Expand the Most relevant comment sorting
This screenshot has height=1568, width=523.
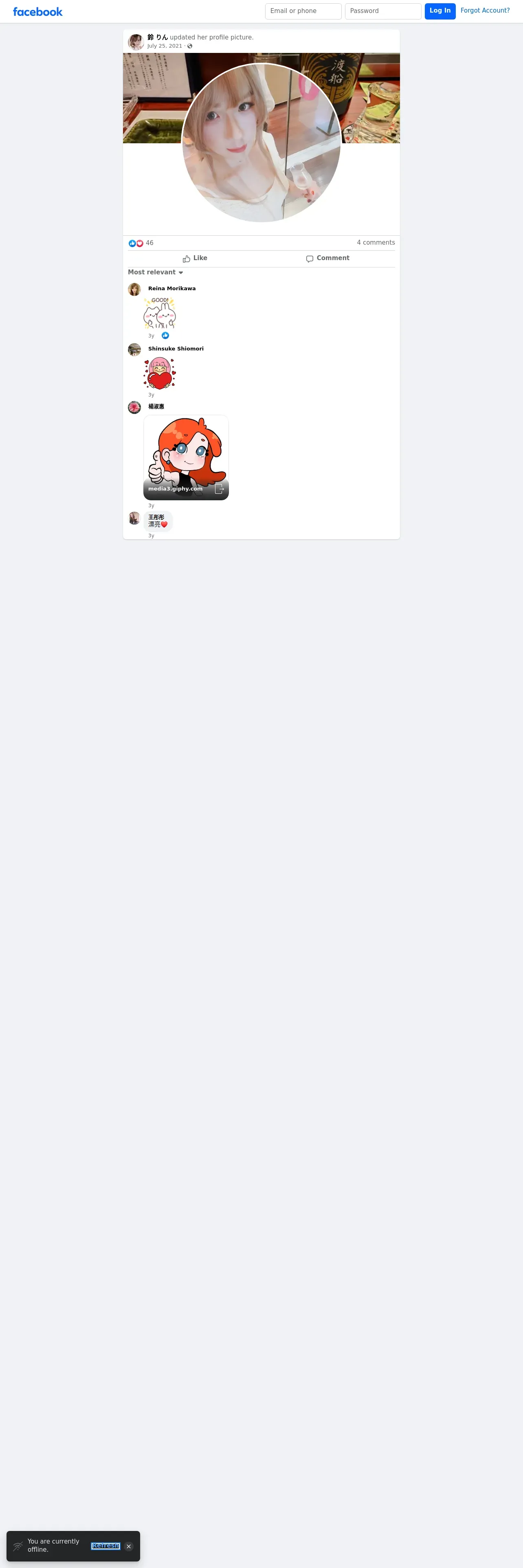pyautogui.click(x=155, y=272)
